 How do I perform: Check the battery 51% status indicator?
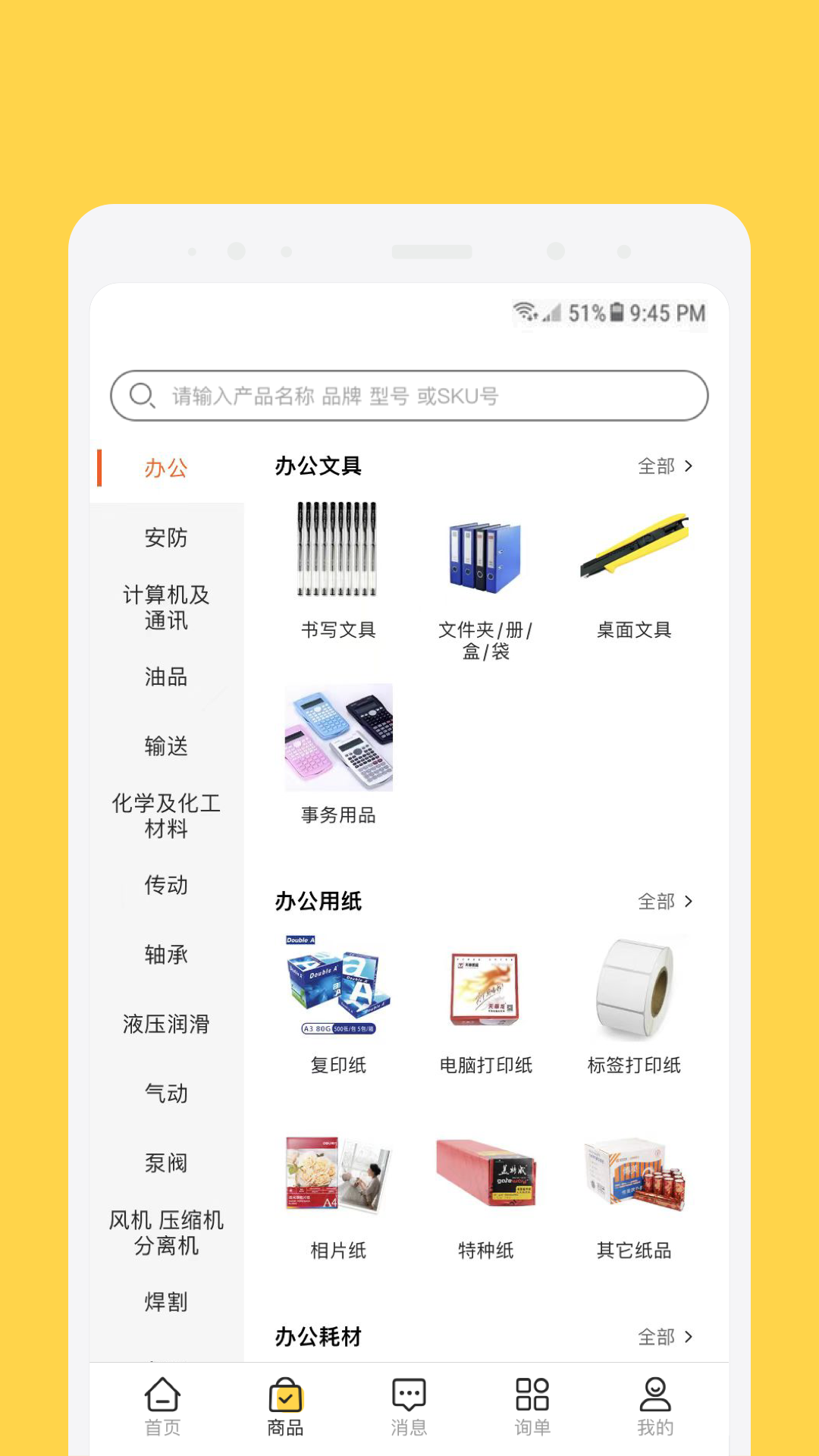pos(596,313)
